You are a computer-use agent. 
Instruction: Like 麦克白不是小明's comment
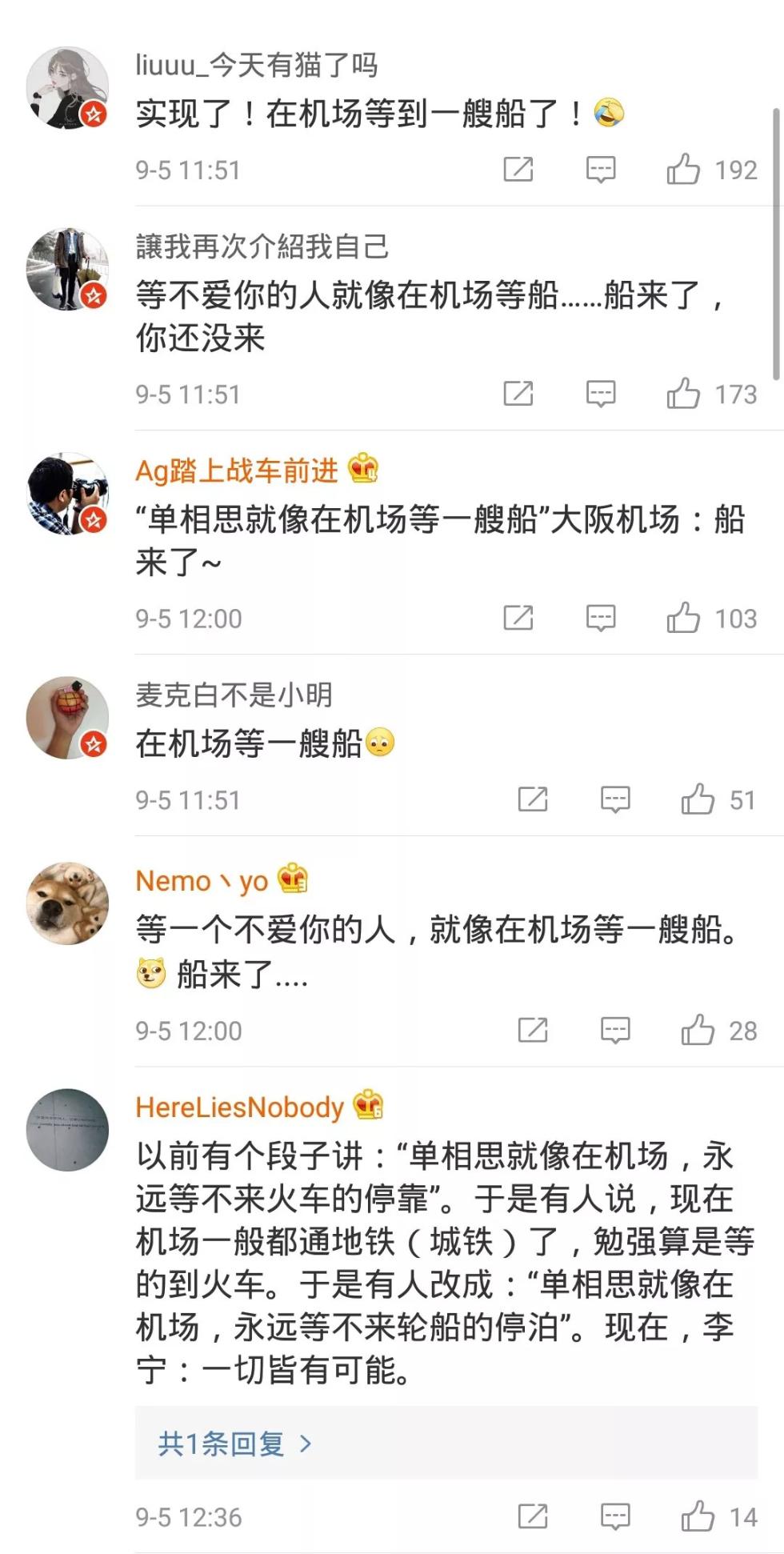(698, 799)
